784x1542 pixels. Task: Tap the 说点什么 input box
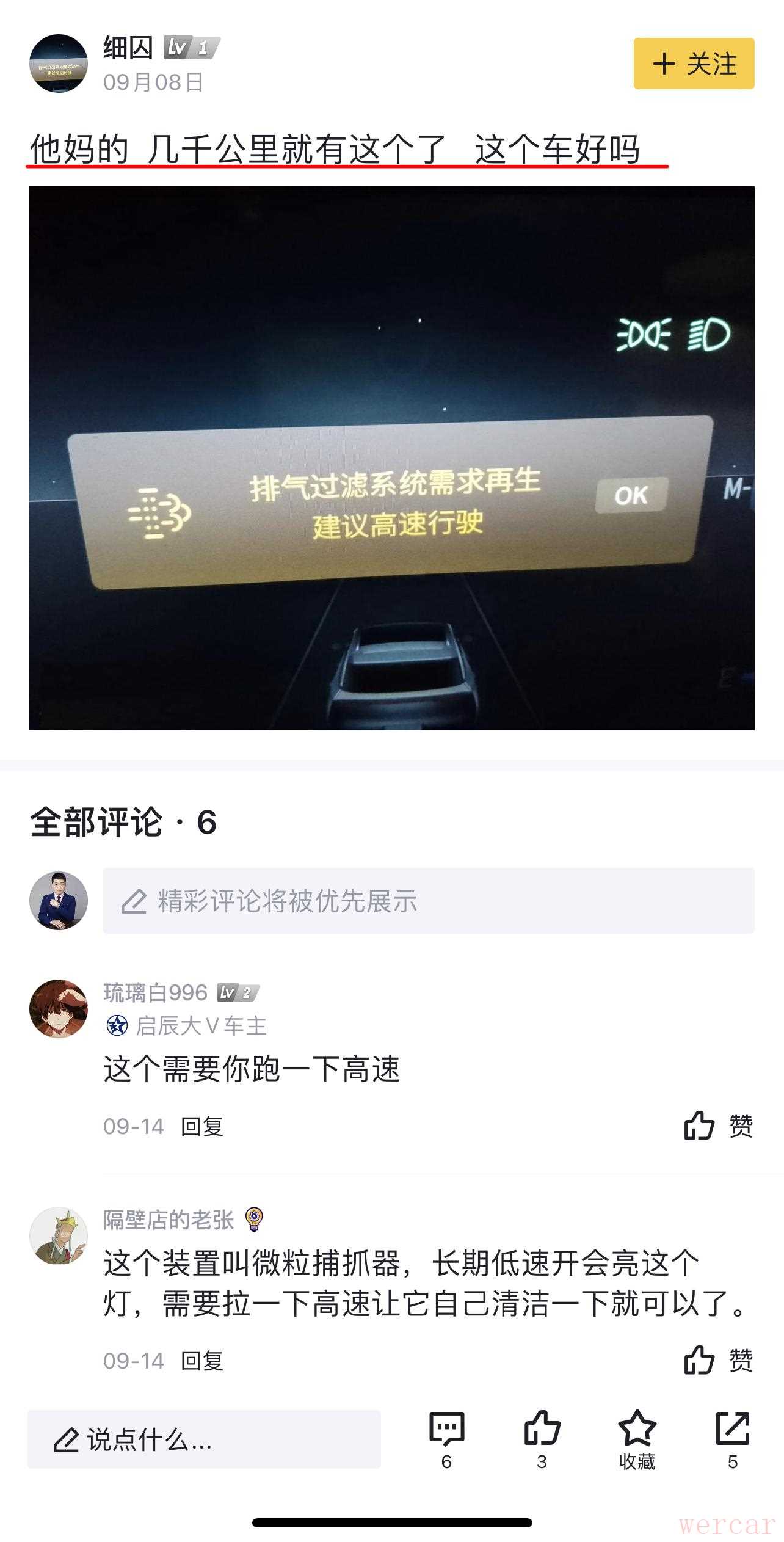point(204,1439)
